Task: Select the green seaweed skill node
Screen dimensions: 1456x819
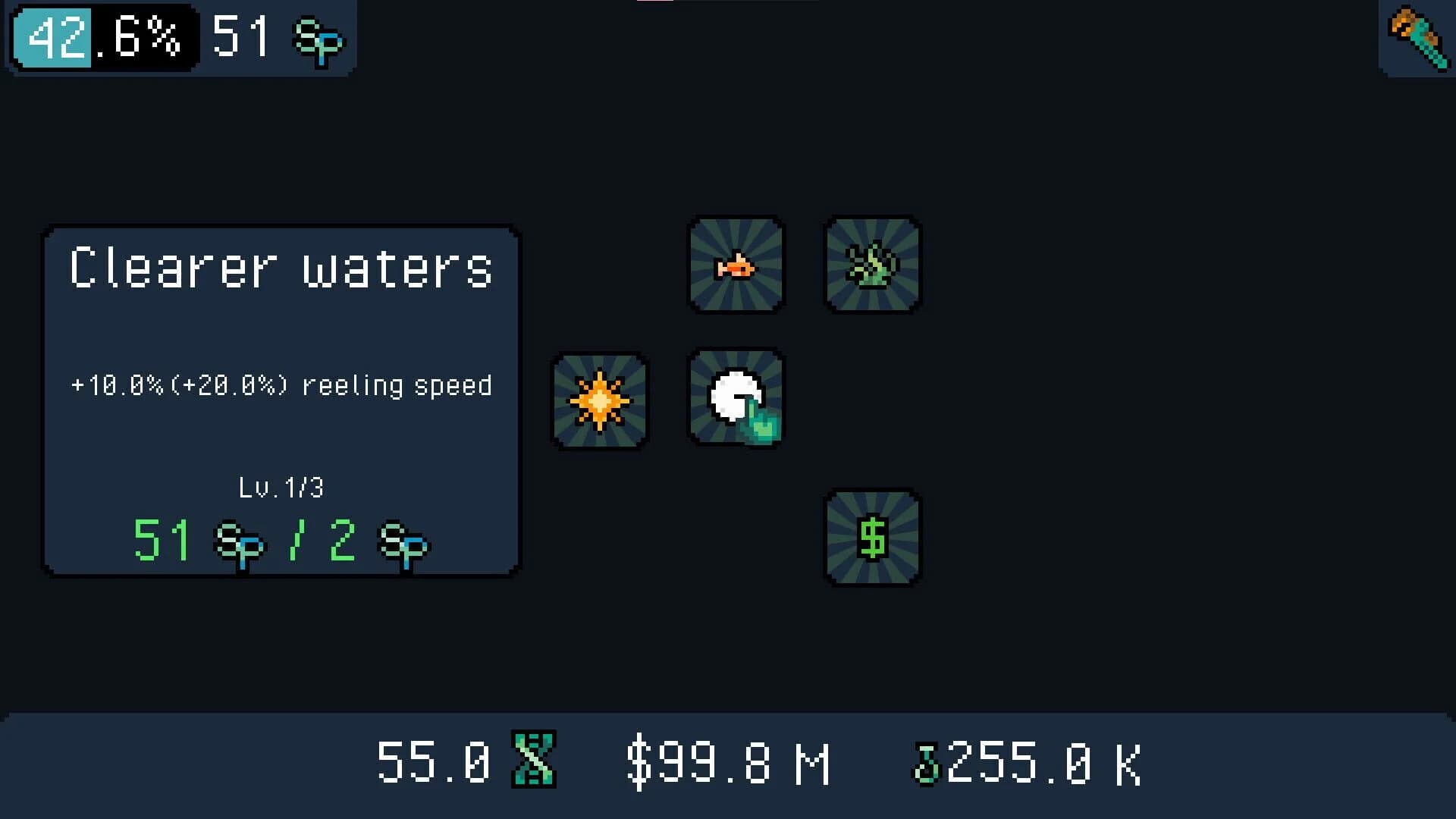Action: [873, 265]
